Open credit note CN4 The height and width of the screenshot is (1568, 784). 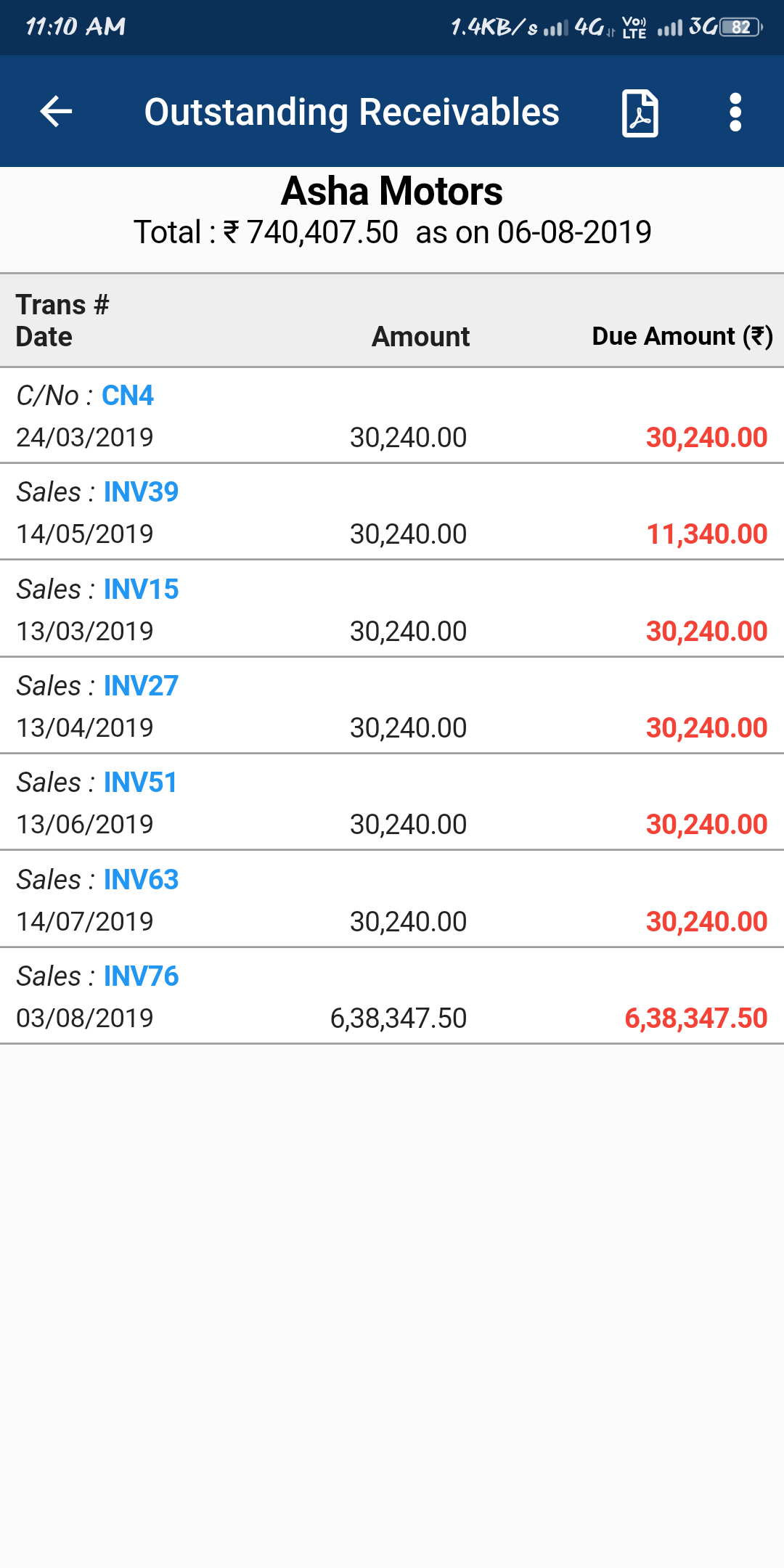128,396
